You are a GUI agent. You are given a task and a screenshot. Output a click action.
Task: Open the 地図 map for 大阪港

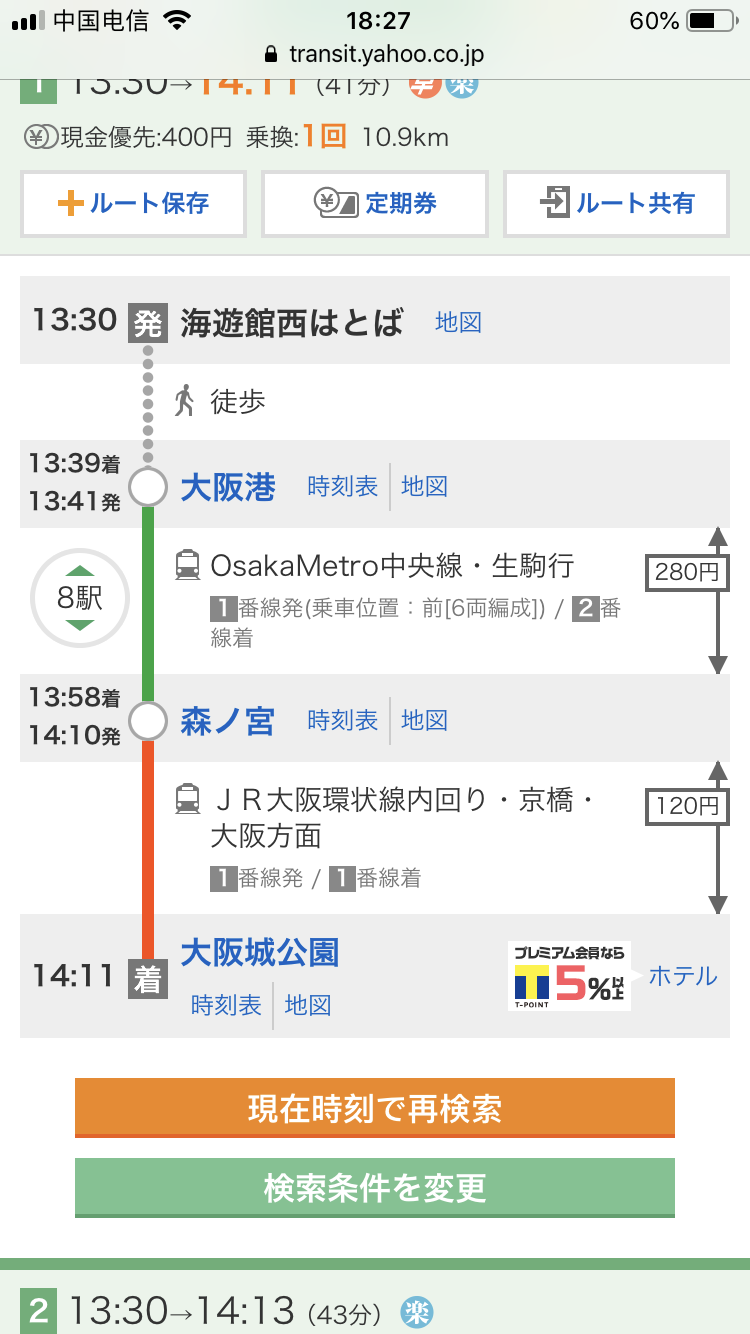[424, 487]
